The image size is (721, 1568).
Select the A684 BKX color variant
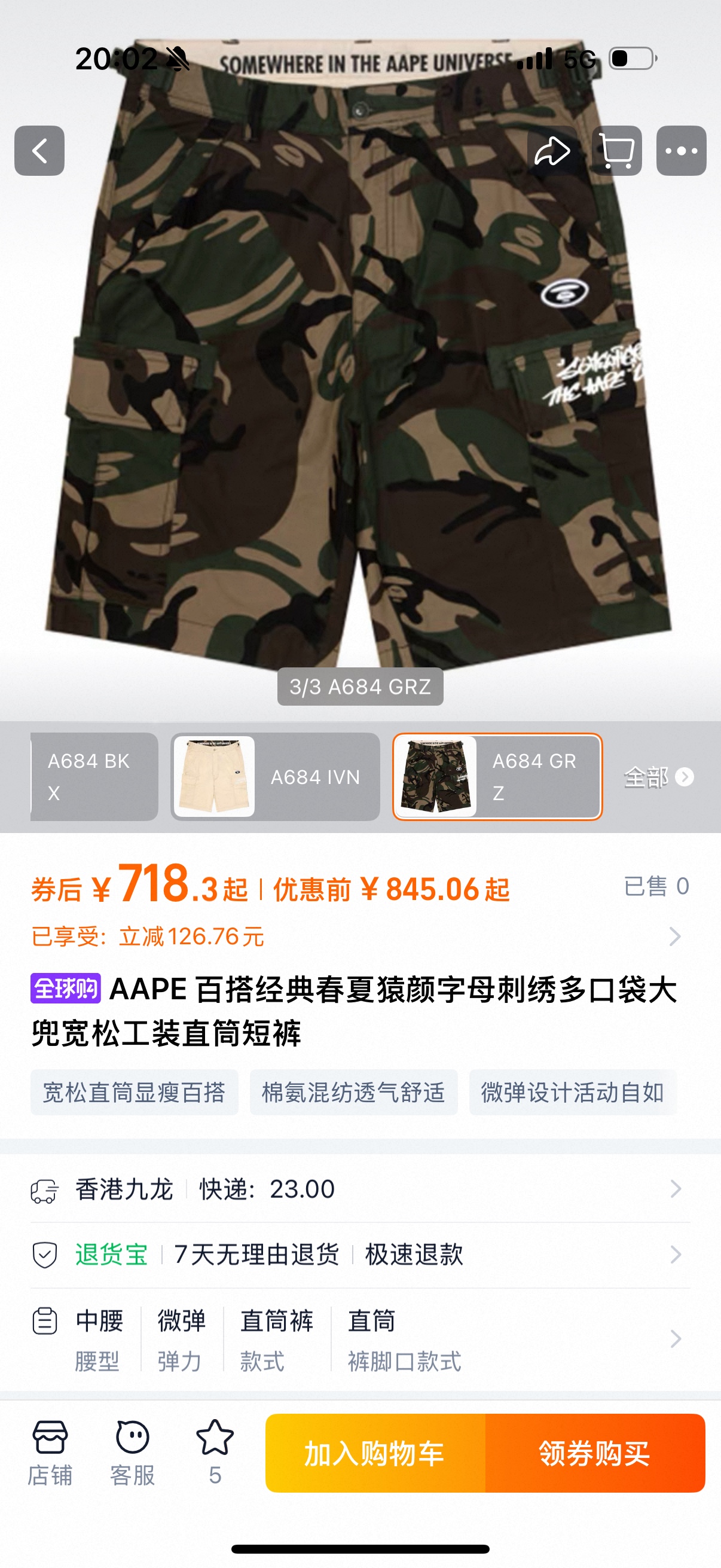tap(94, 777)
